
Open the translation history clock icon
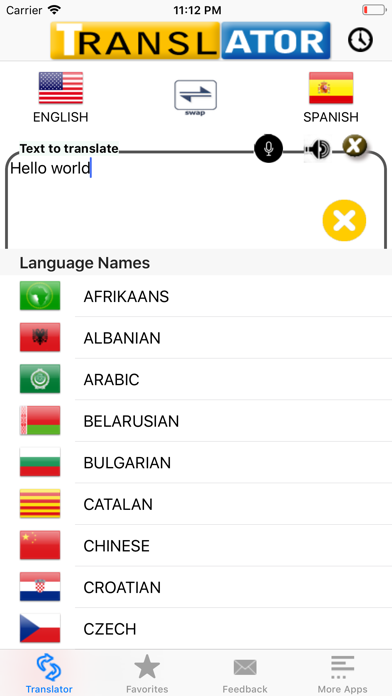360,40
